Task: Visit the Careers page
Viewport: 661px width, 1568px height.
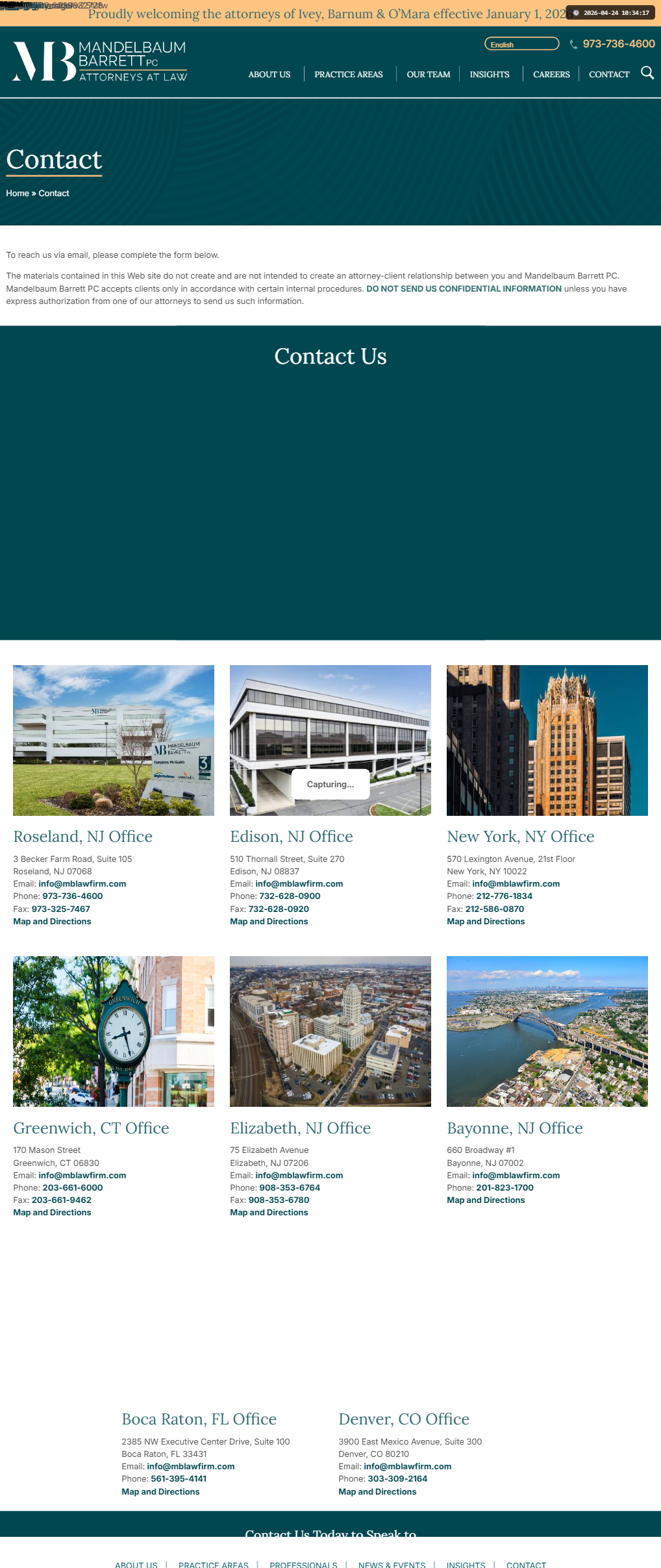Action: coord(551,75)
